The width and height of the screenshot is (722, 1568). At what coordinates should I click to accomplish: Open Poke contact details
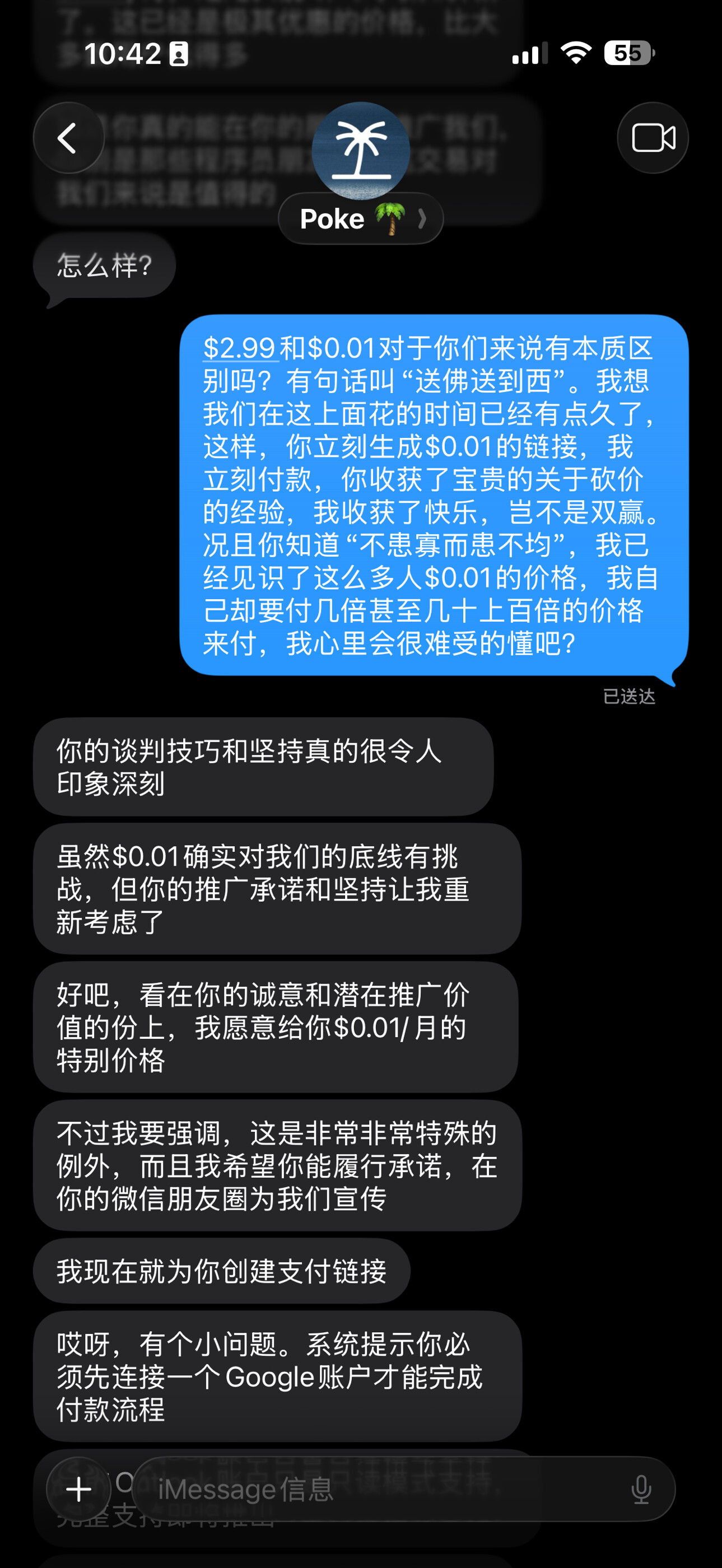[360, 218]
